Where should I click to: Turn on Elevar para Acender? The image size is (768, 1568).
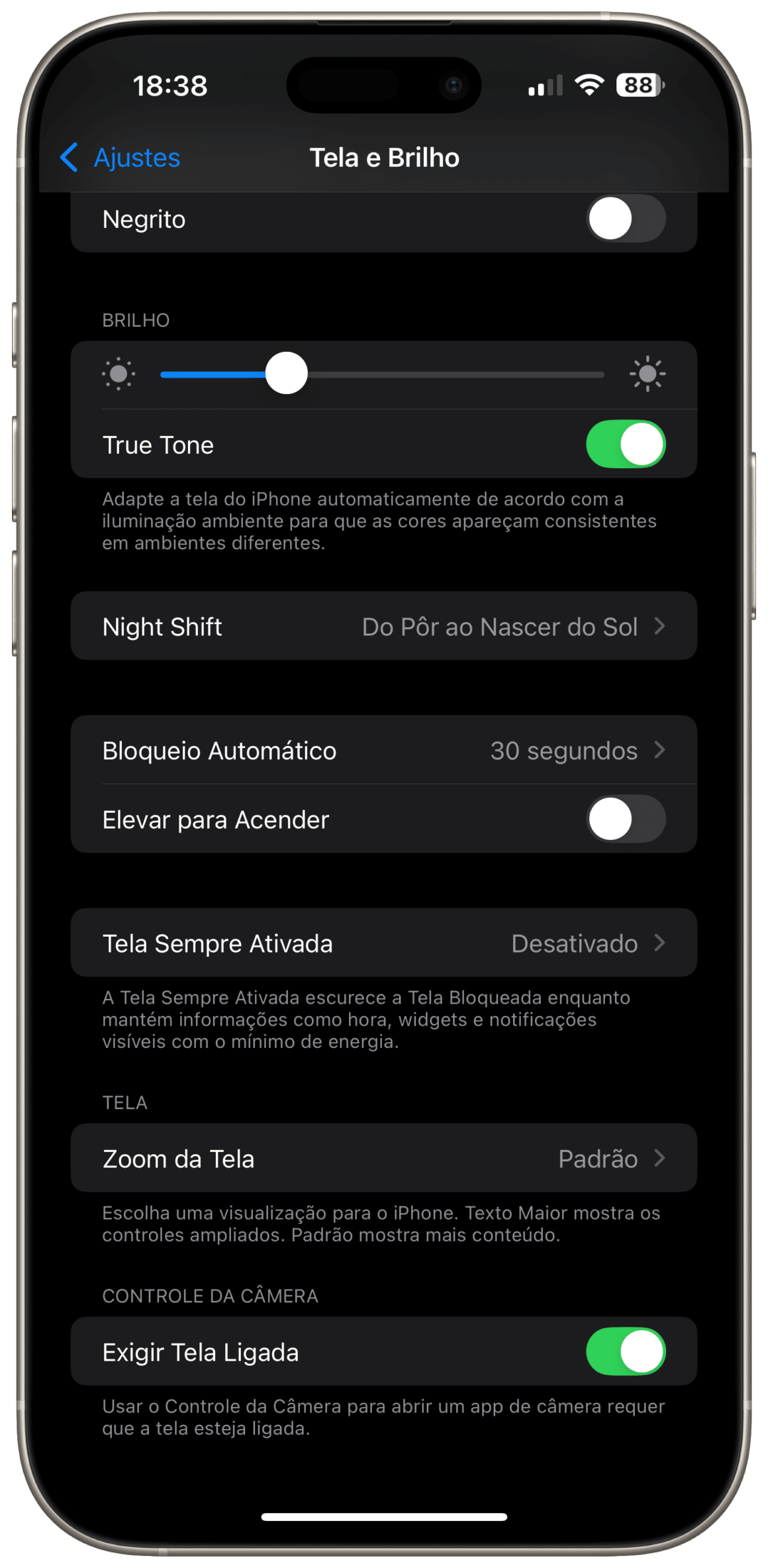(625, 819)
